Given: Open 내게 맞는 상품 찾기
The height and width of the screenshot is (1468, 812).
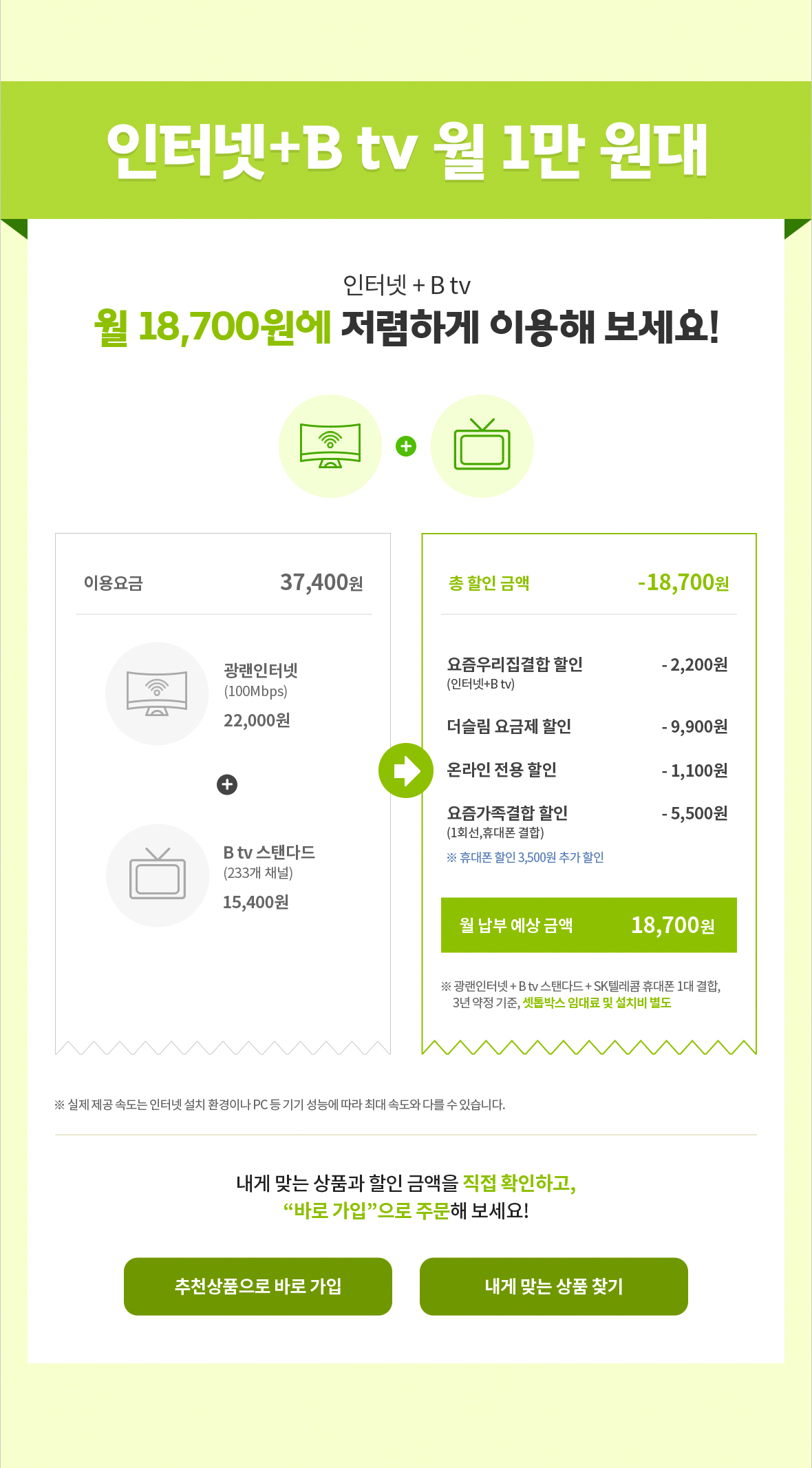Looking at the screenshot, I should click(553, 1286).
